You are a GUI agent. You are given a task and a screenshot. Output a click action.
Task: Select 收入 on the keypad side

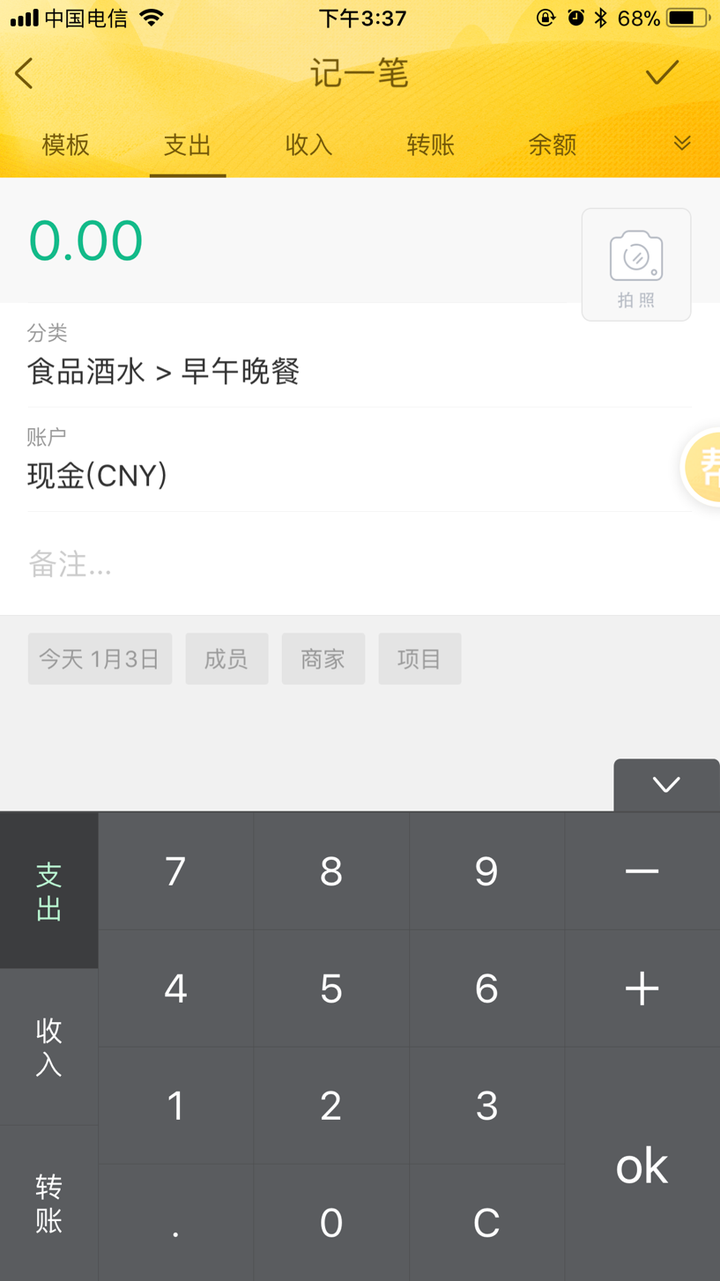click(49, 1047)
